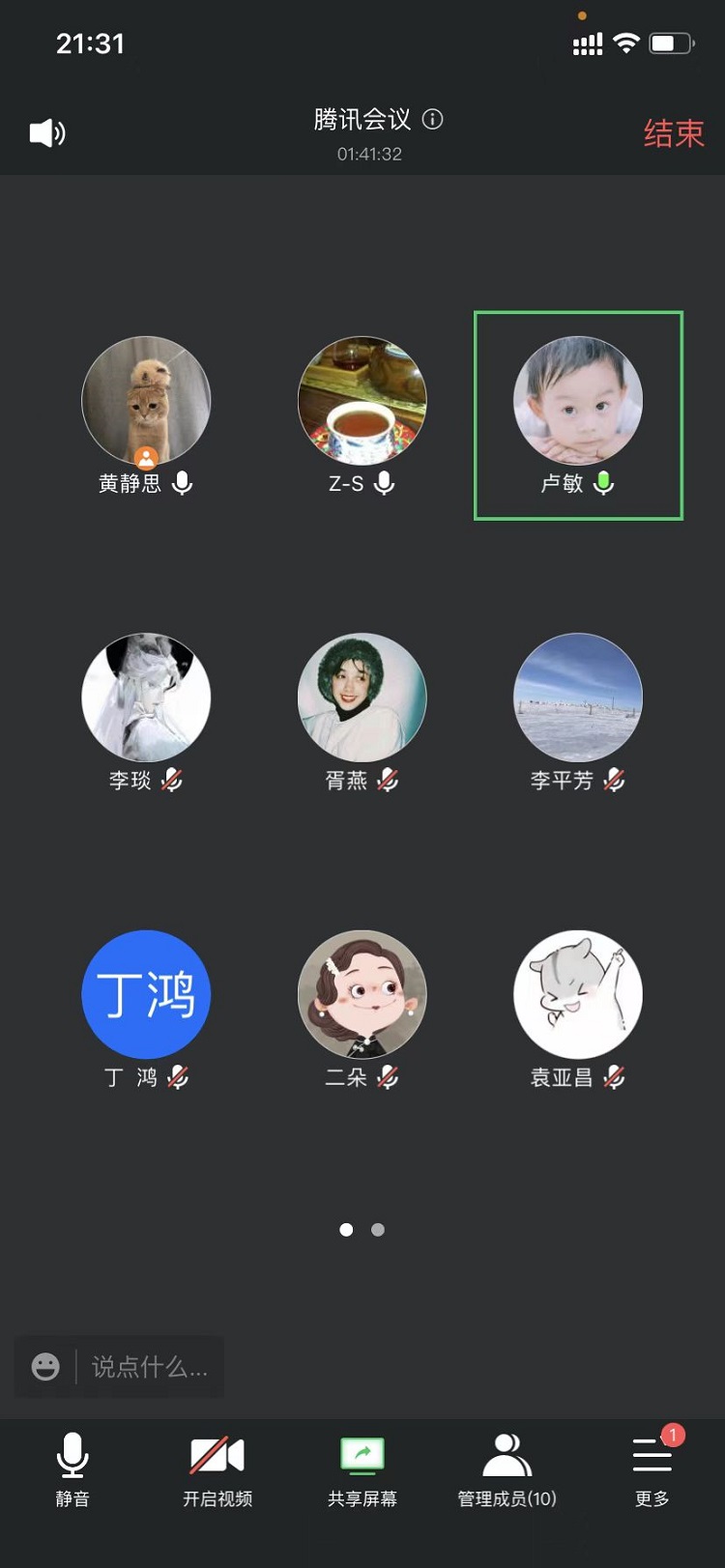Open the emoji picker in the chat bar
Viewport: 725px width, 1568px height.
45,1367
